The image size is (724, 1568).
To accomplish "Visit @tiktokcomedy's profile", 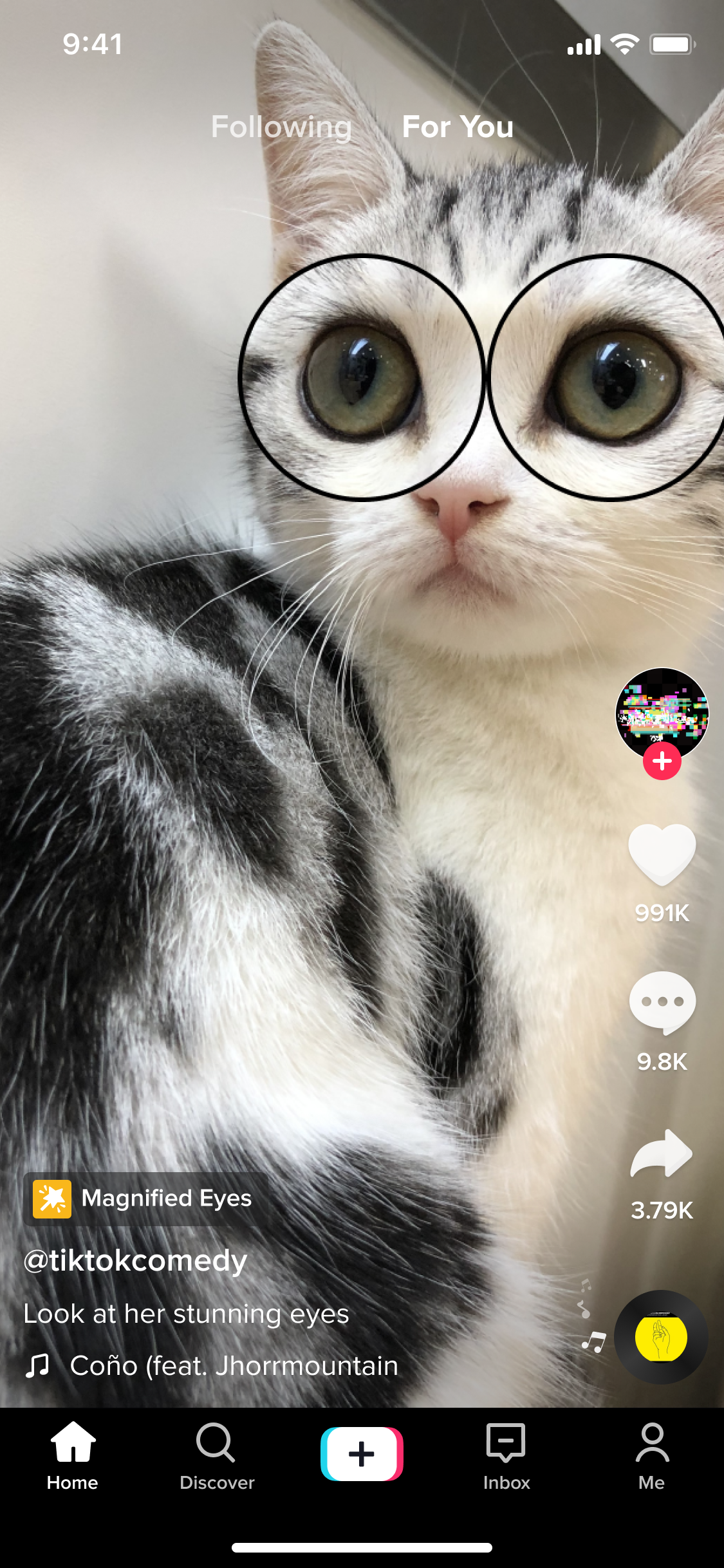I will pos(135,1260).
